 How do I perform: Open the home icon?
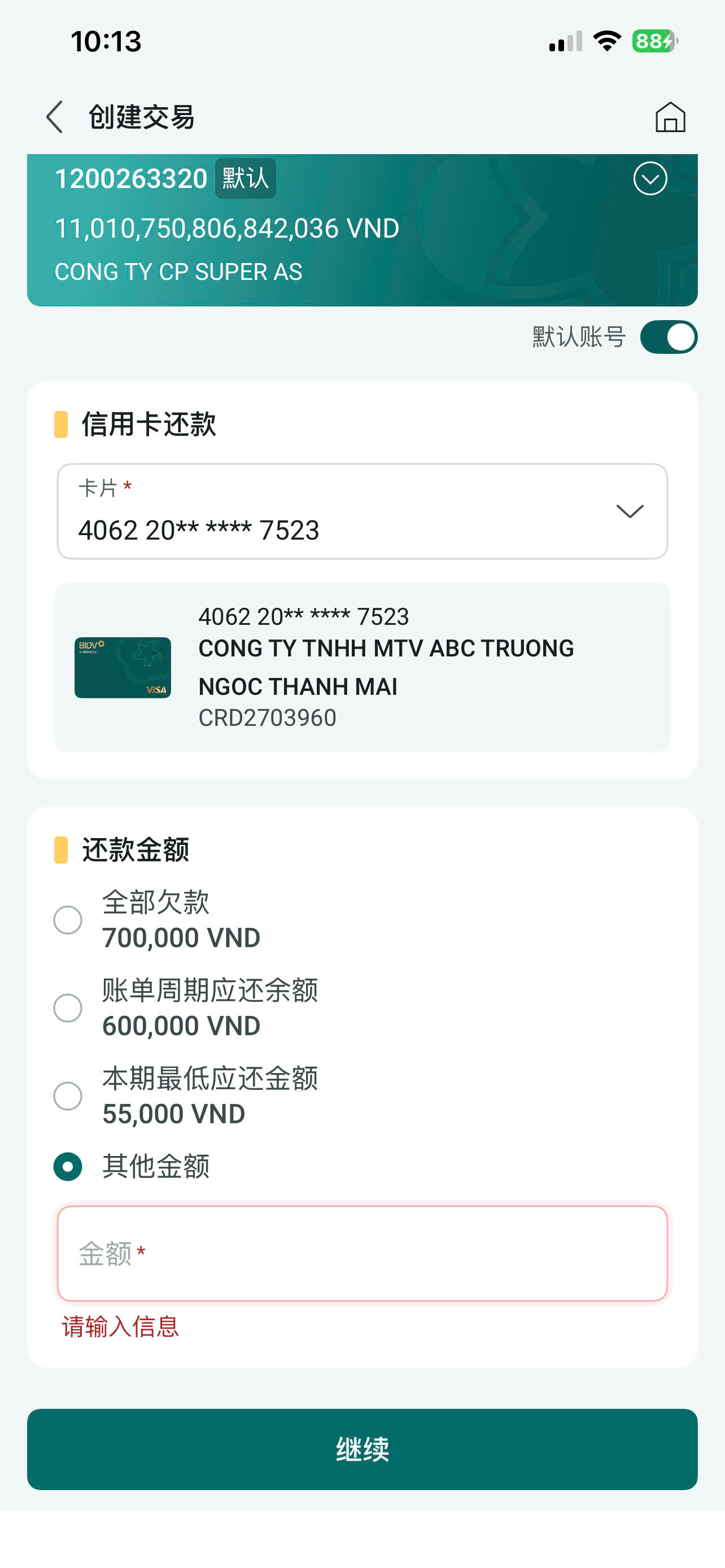click(670, 117)
